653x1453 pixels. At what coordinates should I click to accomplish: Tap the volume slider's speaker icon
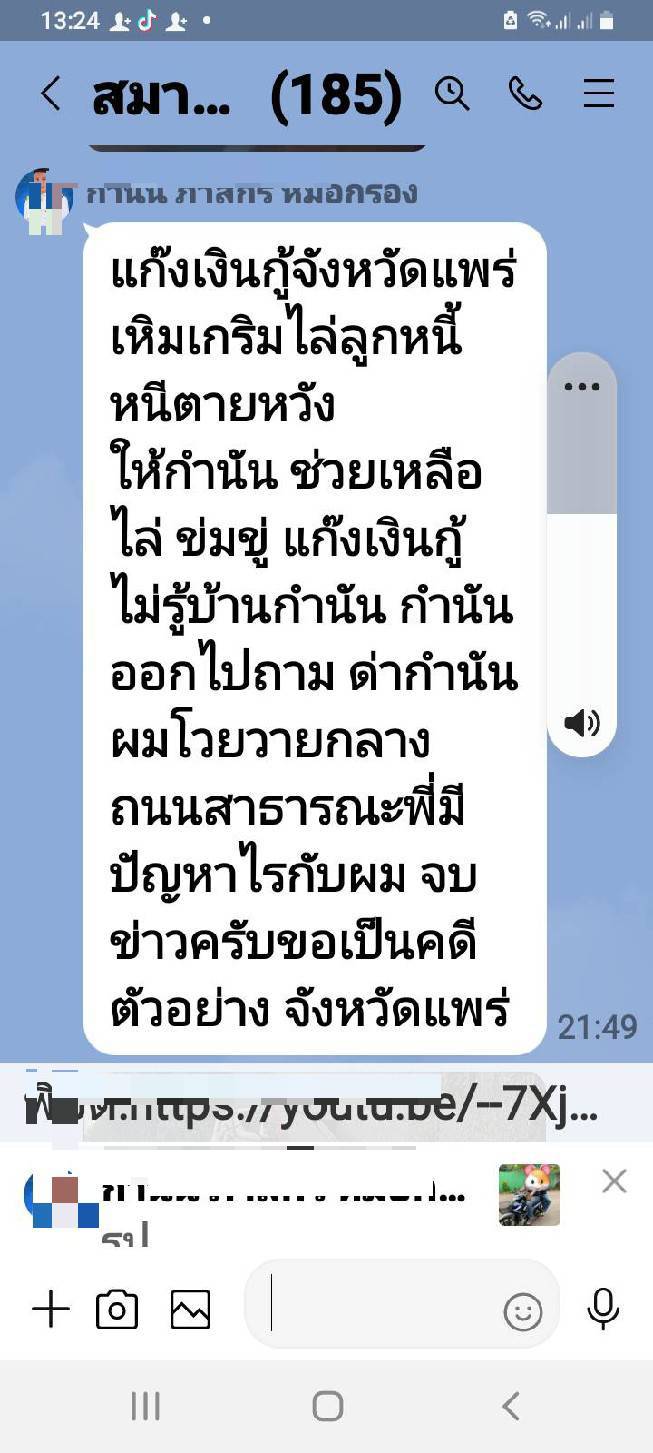(582, 722)
